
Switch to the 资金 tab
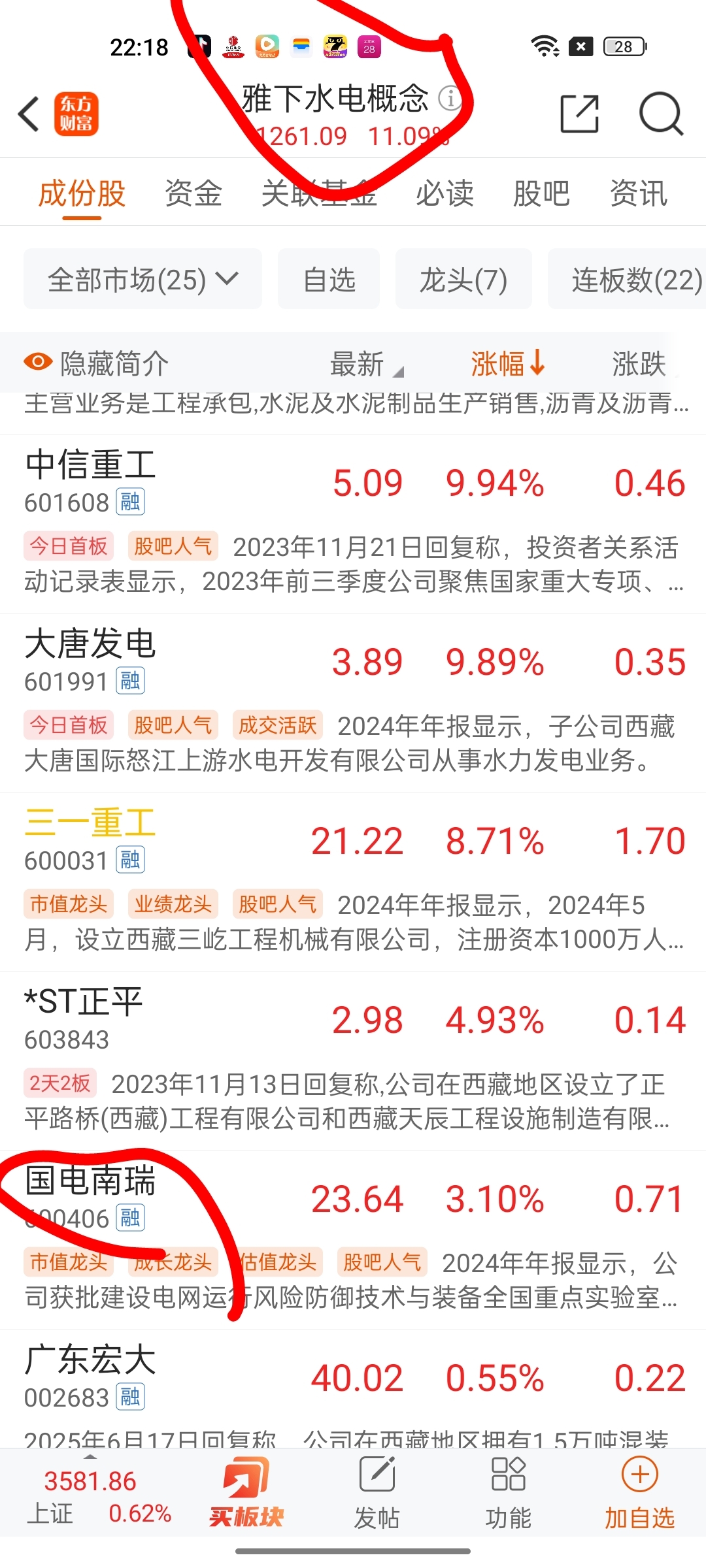(193, 193)
